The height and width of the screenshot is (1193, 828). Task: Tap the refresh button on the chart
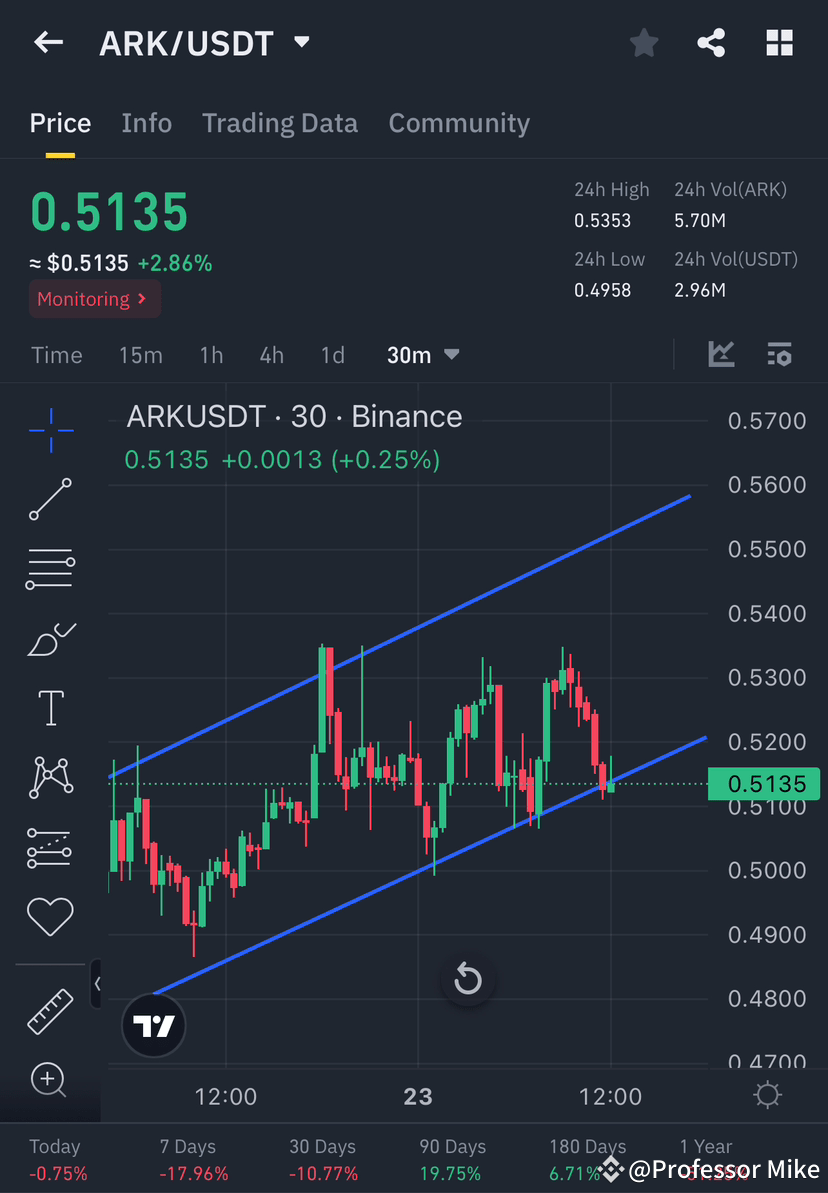point(468,980)
